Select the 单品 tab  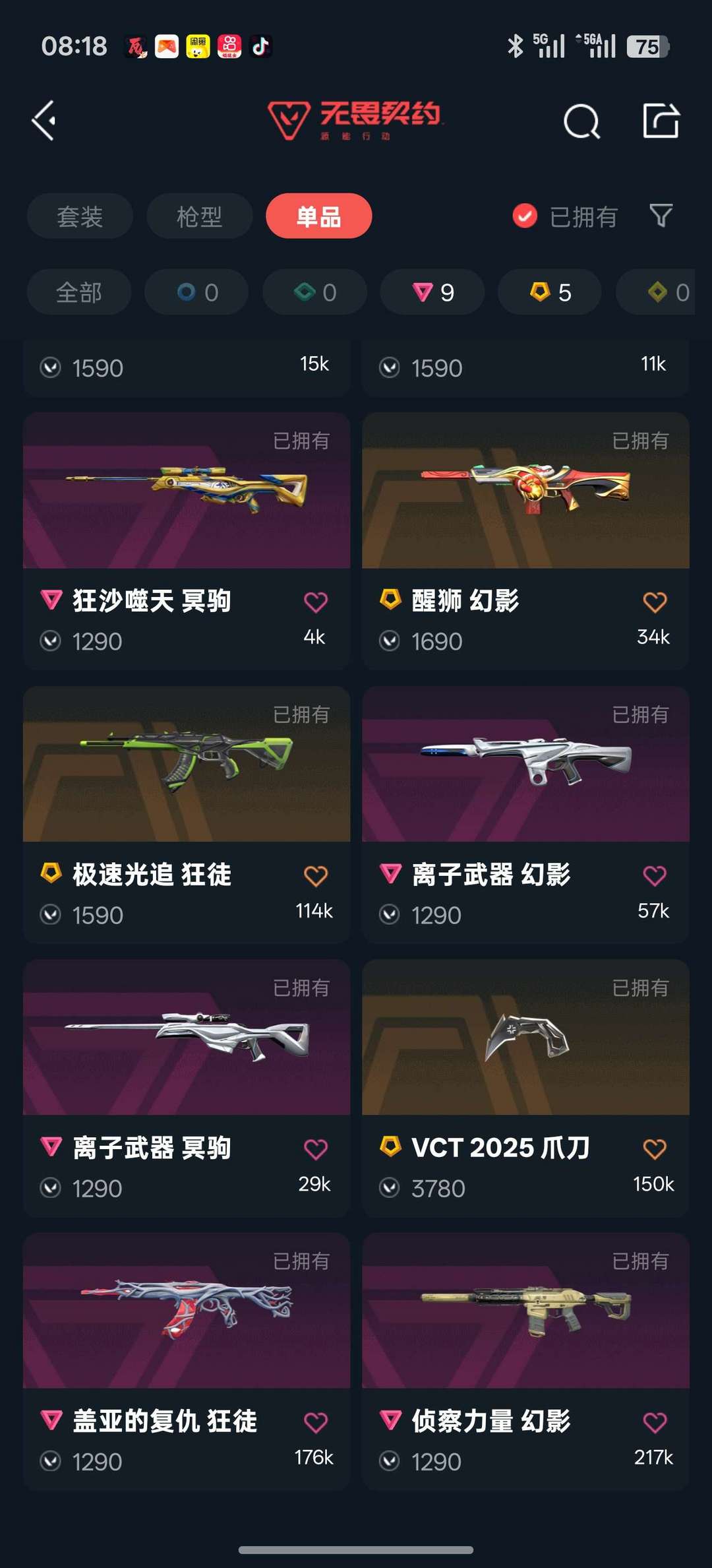pyautogui.click(x=318, y=216)
